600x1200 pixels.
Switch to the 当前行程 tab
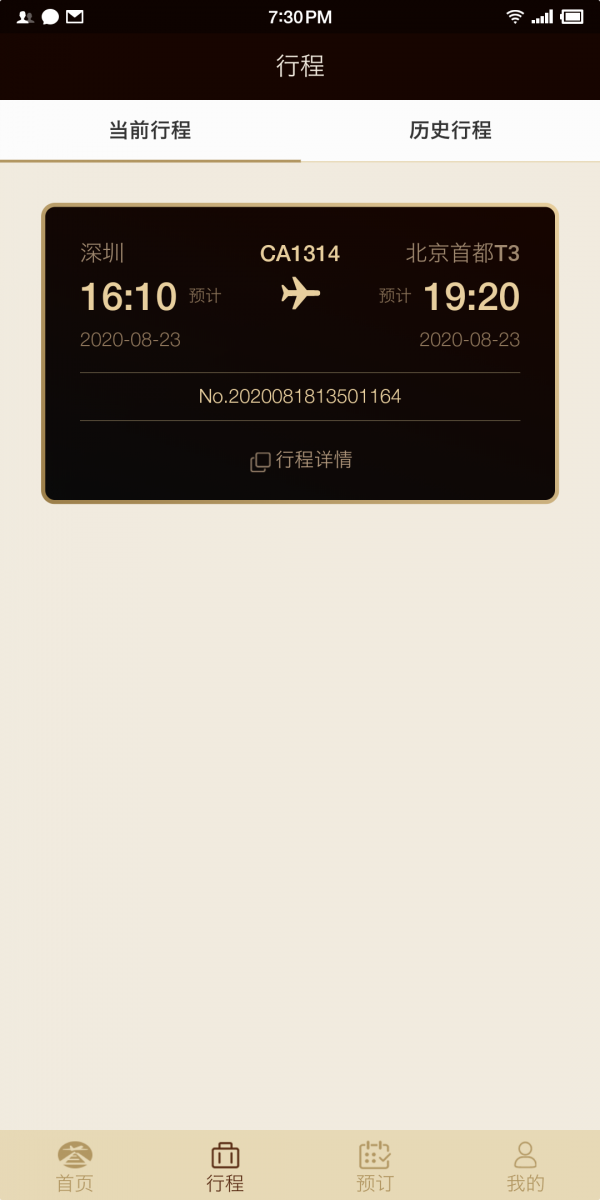click(x=150, y=130)
